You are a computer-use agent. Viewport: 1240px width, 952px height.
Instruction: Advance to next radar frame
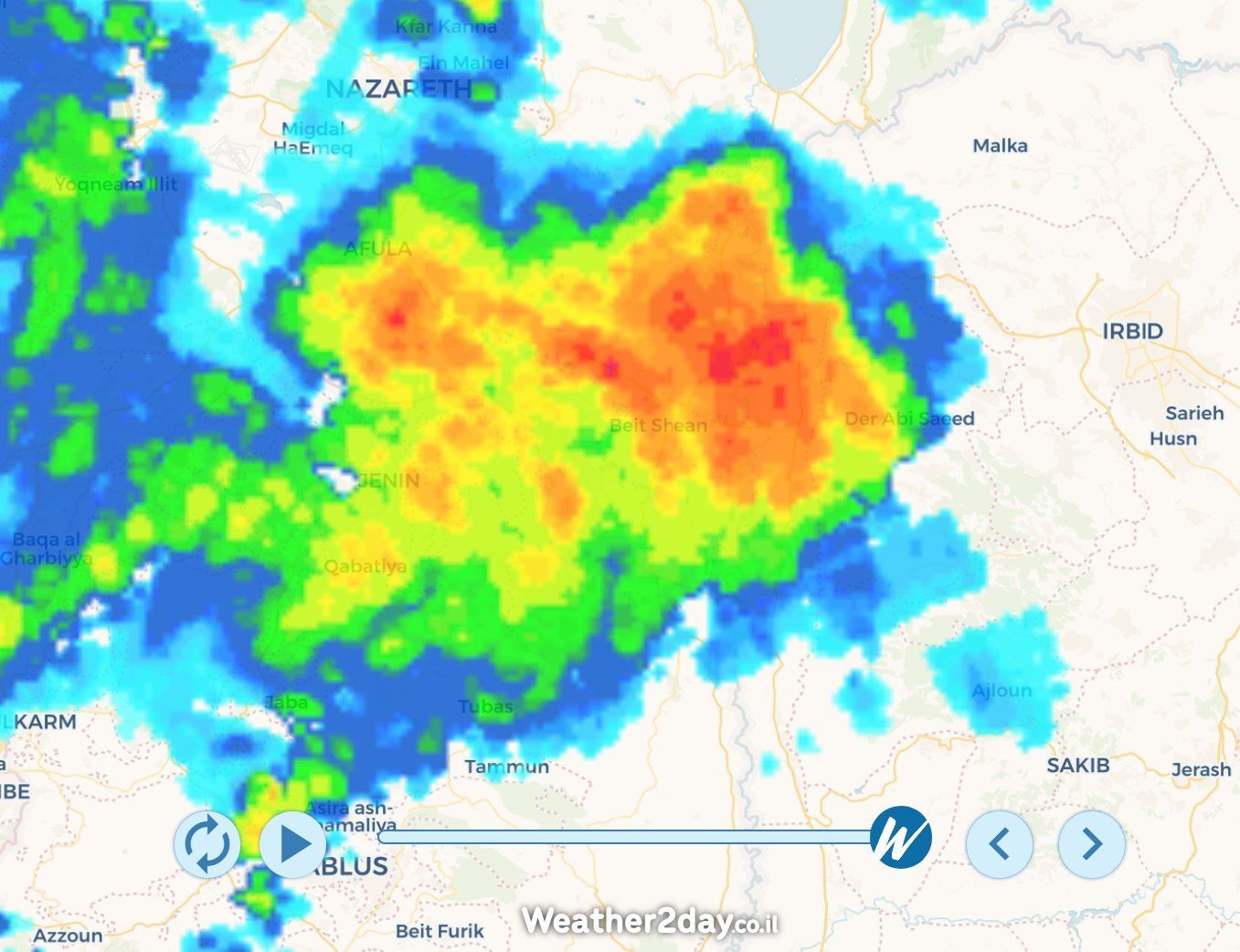pos(1091,843)
